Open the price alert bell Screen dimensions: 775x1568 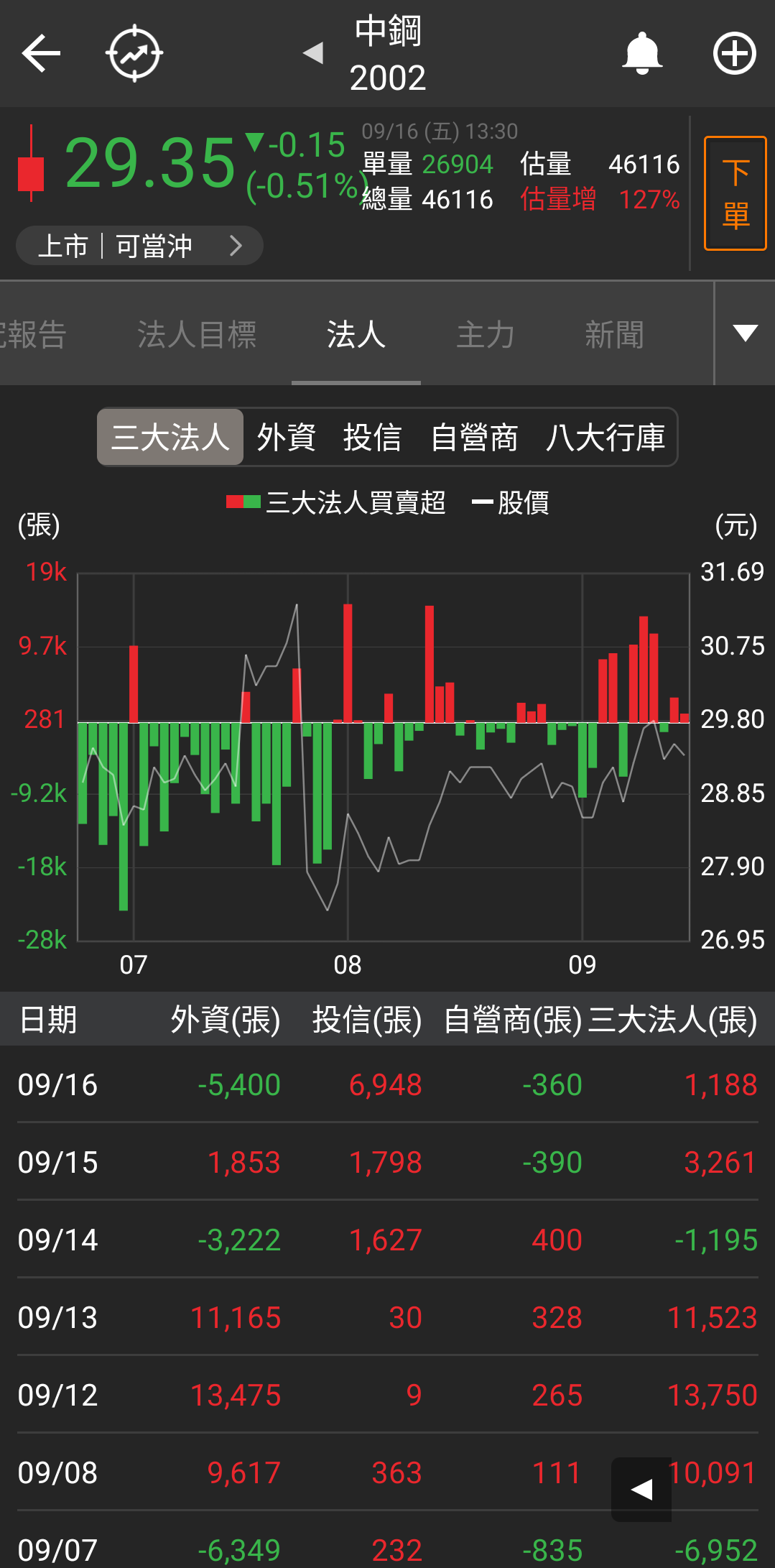pos(641,53)
